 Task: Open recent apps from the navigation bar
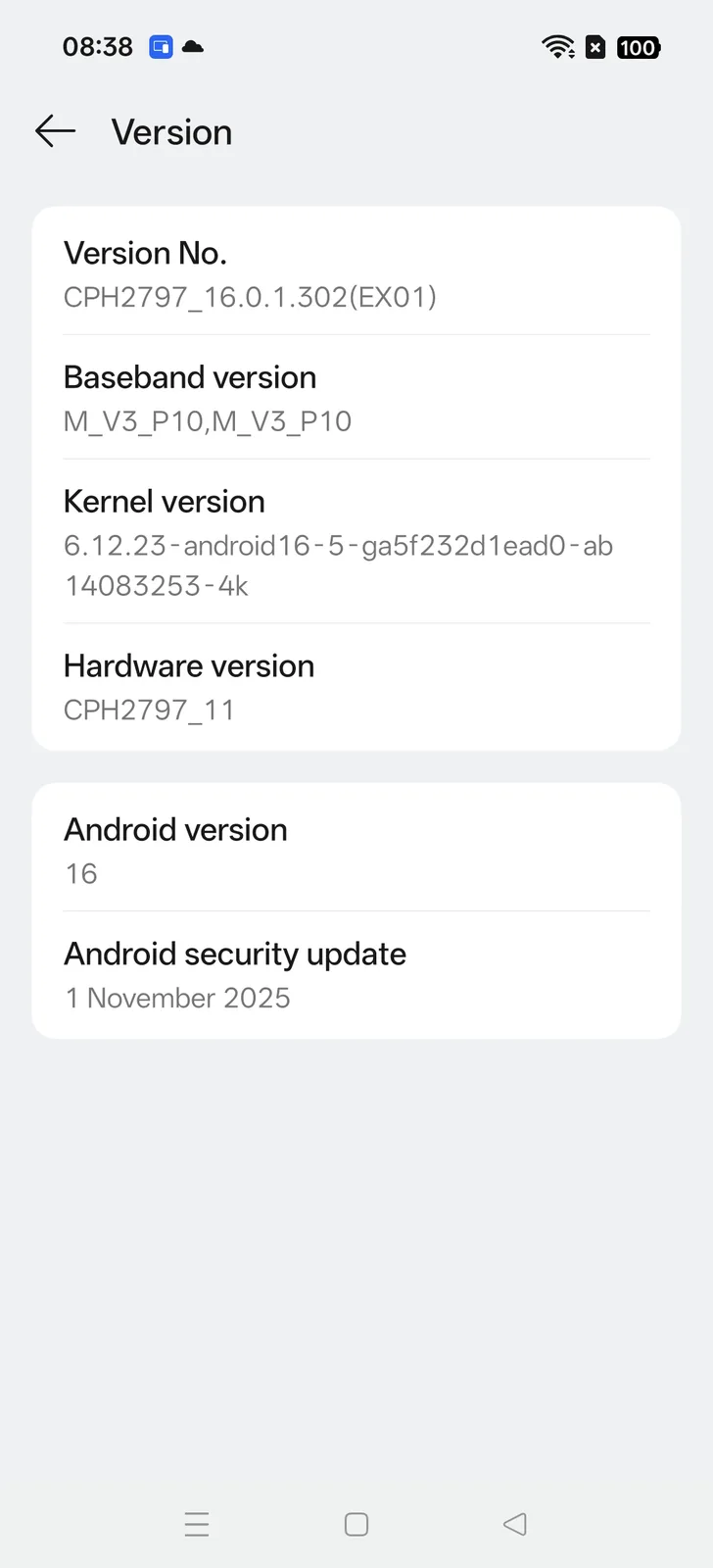coord(197,1524)
